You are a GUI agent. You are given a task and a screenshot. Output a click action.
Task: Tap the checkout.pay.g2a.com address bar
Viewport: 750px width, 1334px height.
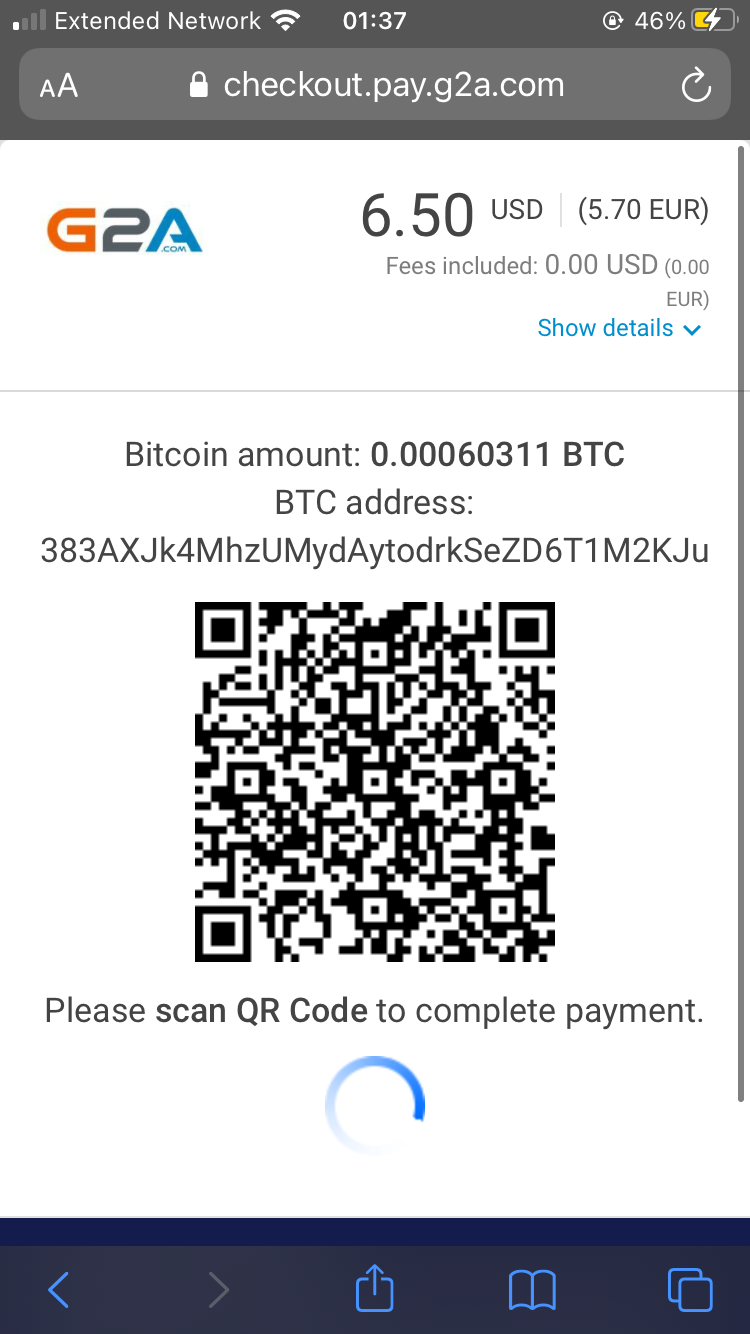[x=376, y=85]
